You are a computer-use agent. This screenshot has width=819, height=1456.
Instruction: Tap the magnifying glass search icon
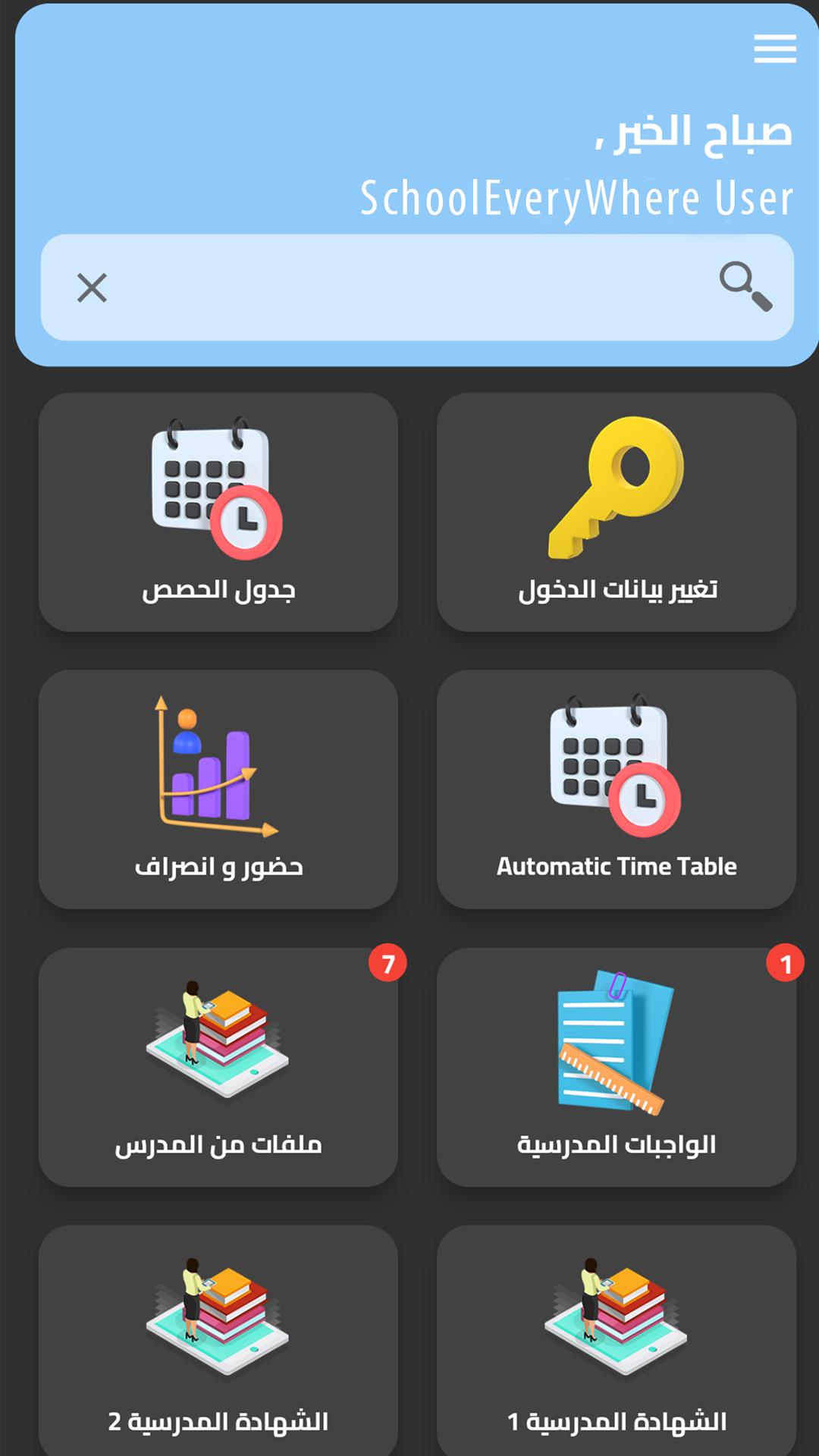coord(745,287)
